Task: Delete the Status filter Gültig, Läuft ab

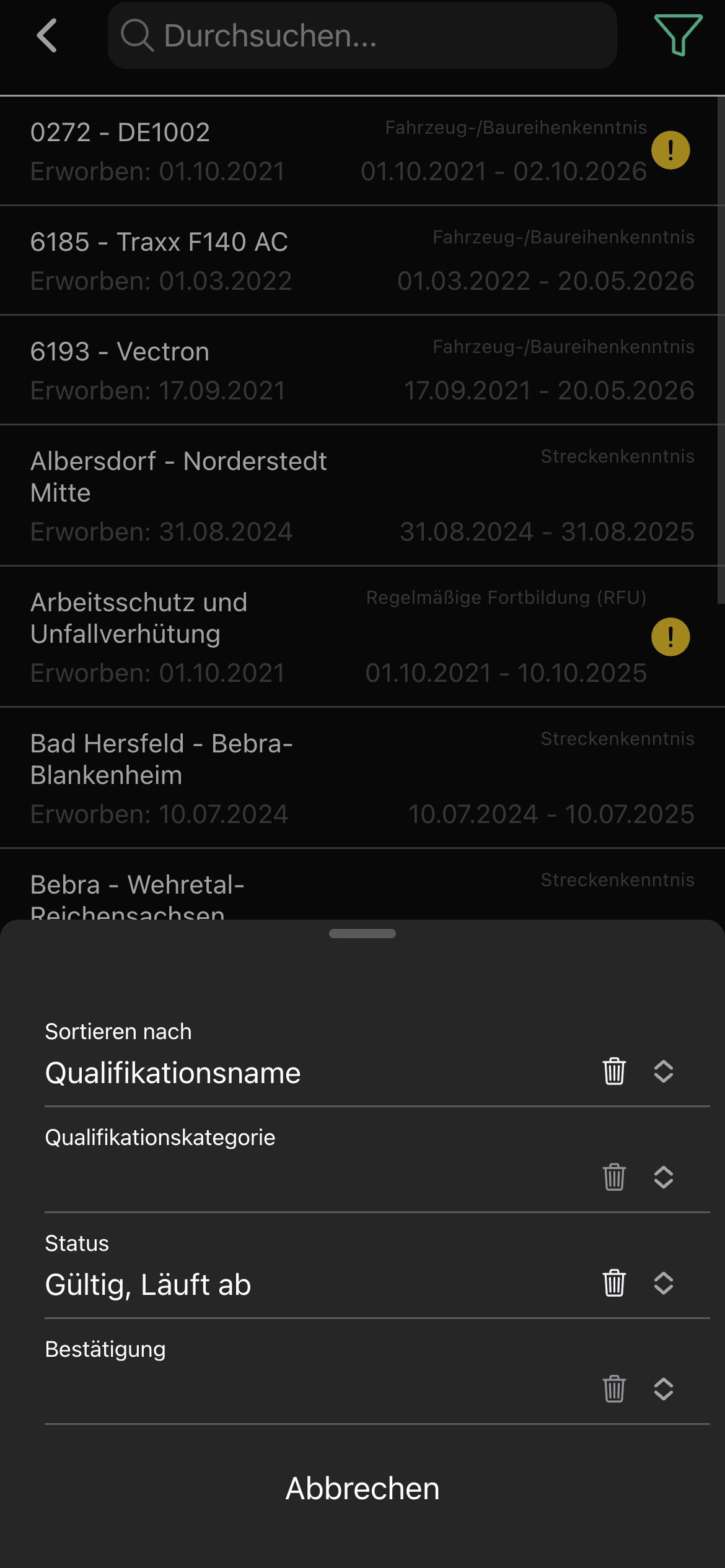Action: [614, 1283]
